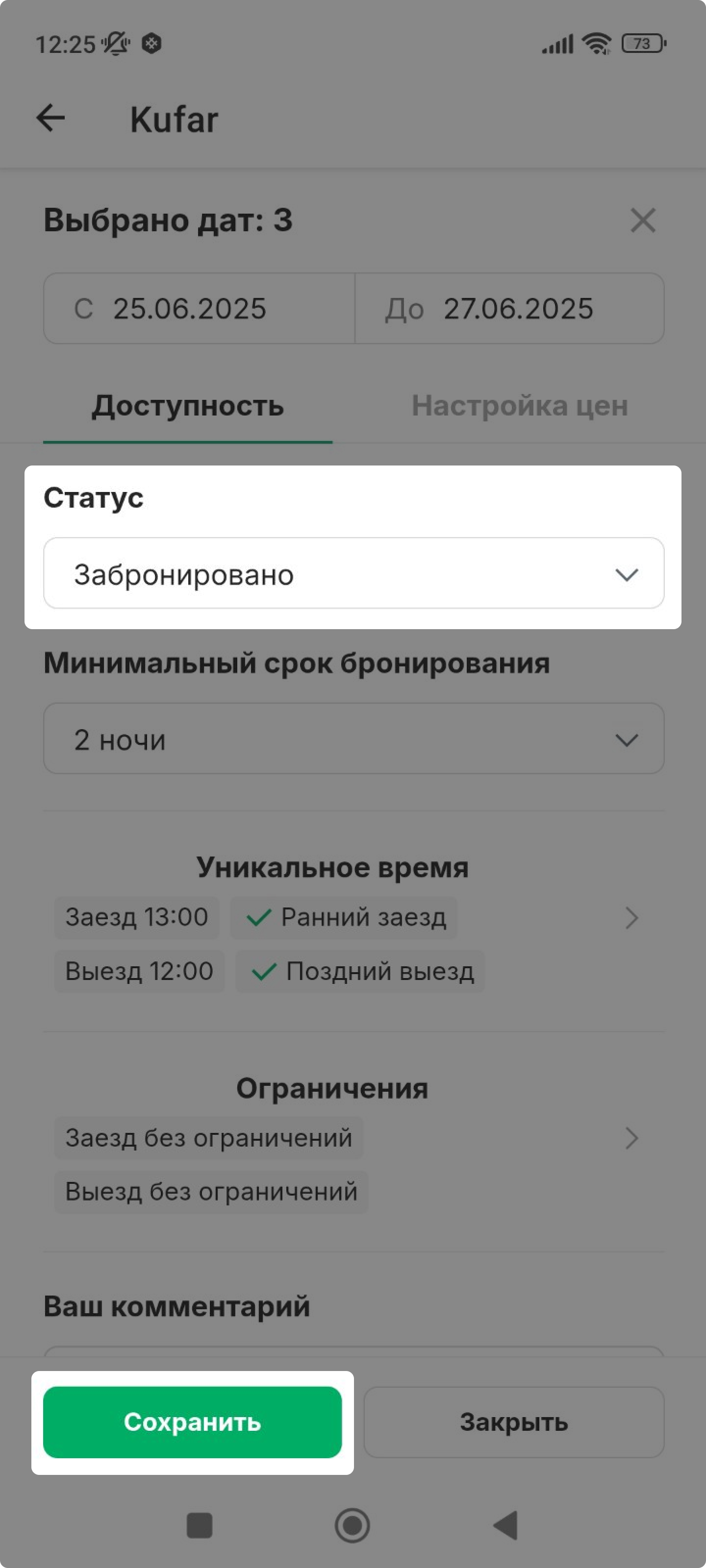
Task: Edit the start date 25.06.2025
Action: coord(199,308)
